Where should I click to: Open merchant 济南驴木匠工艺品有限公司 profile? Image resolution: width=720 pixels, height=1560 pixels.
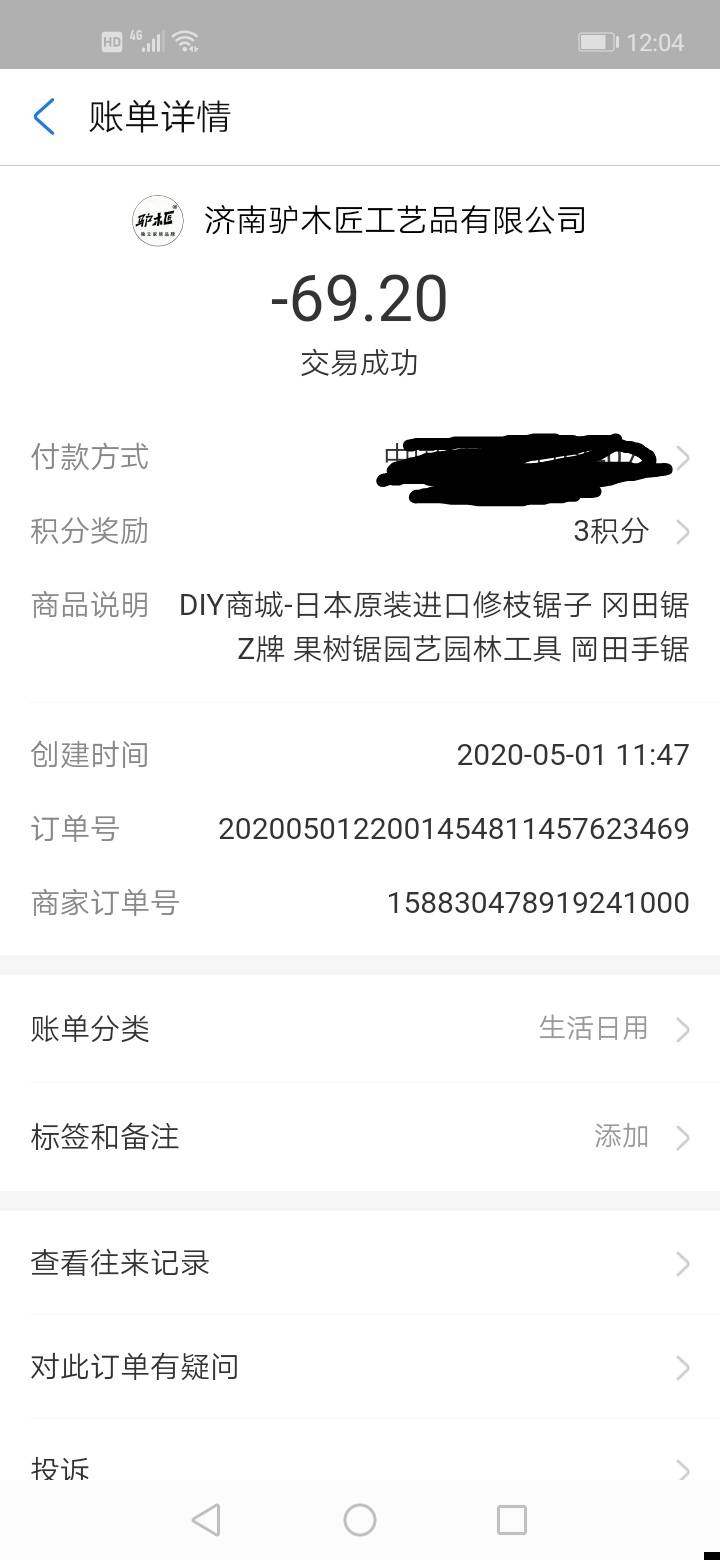(x=360, y=220)
